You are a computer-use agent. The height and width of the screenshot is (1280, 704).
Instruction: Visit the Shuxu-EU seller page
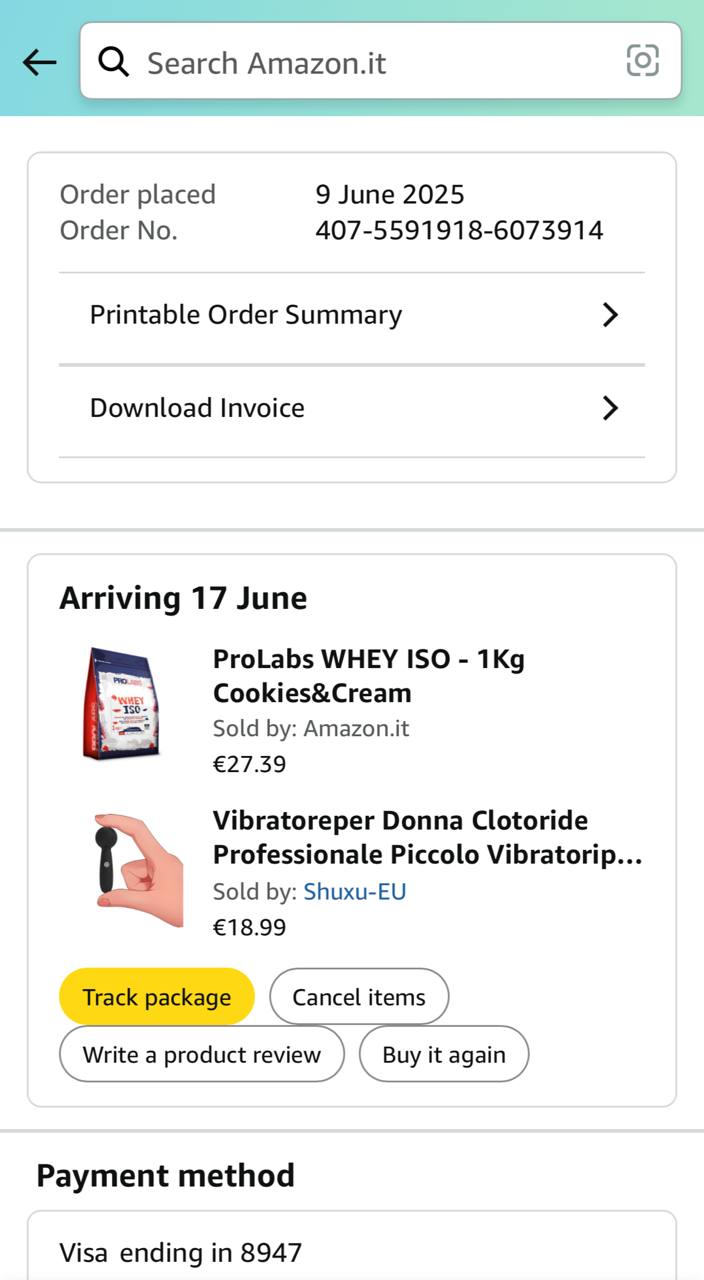(x=355, y=891)
